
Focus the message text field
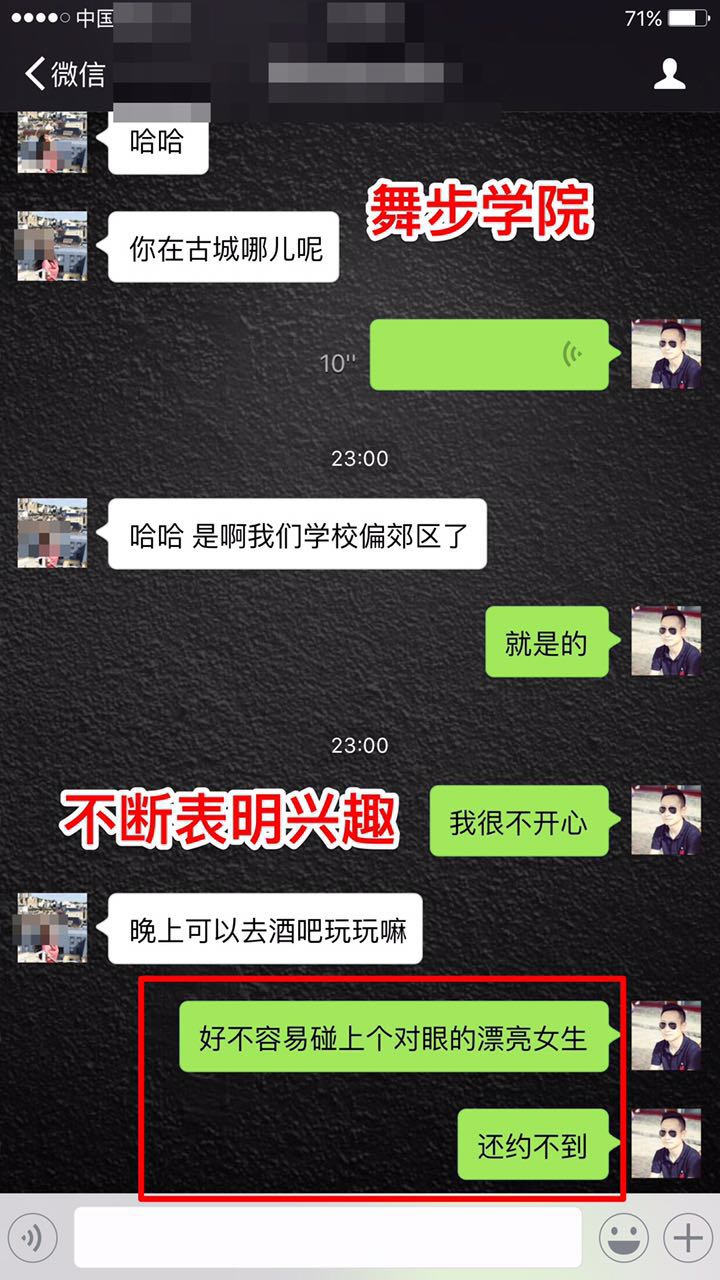[x=328, y=1238]
